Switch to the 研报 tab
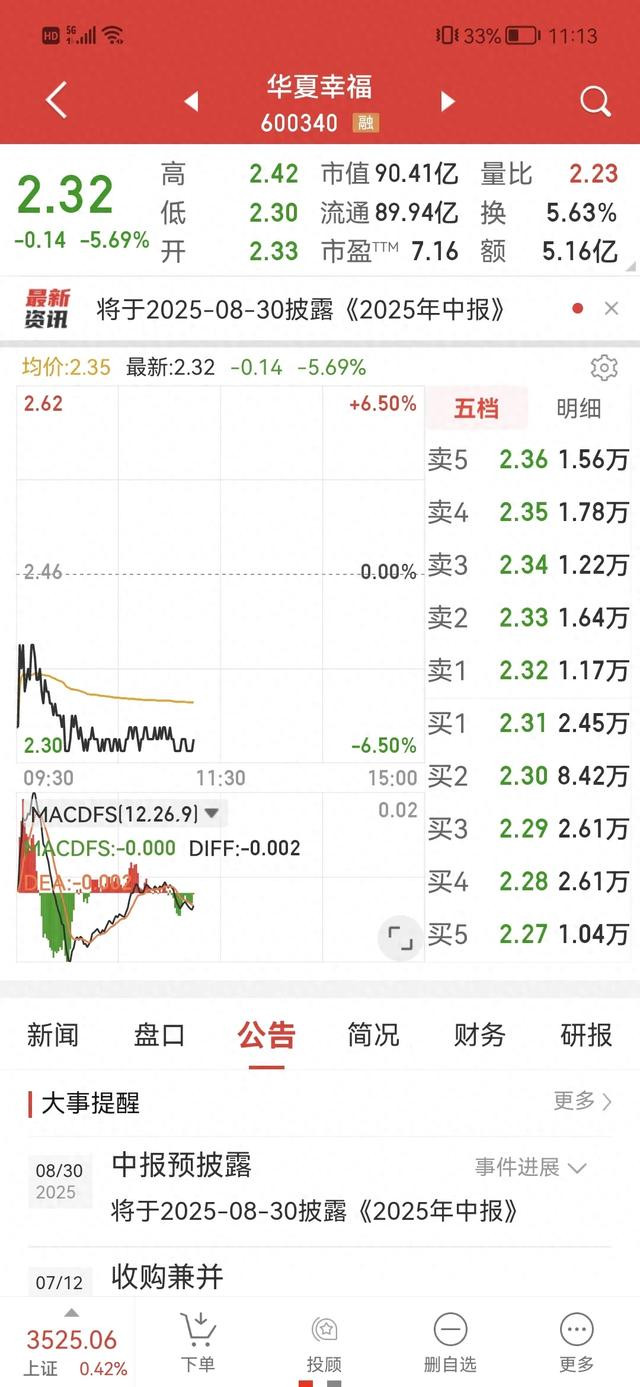Screen dimensions: 640x1387 (586, 1035)
